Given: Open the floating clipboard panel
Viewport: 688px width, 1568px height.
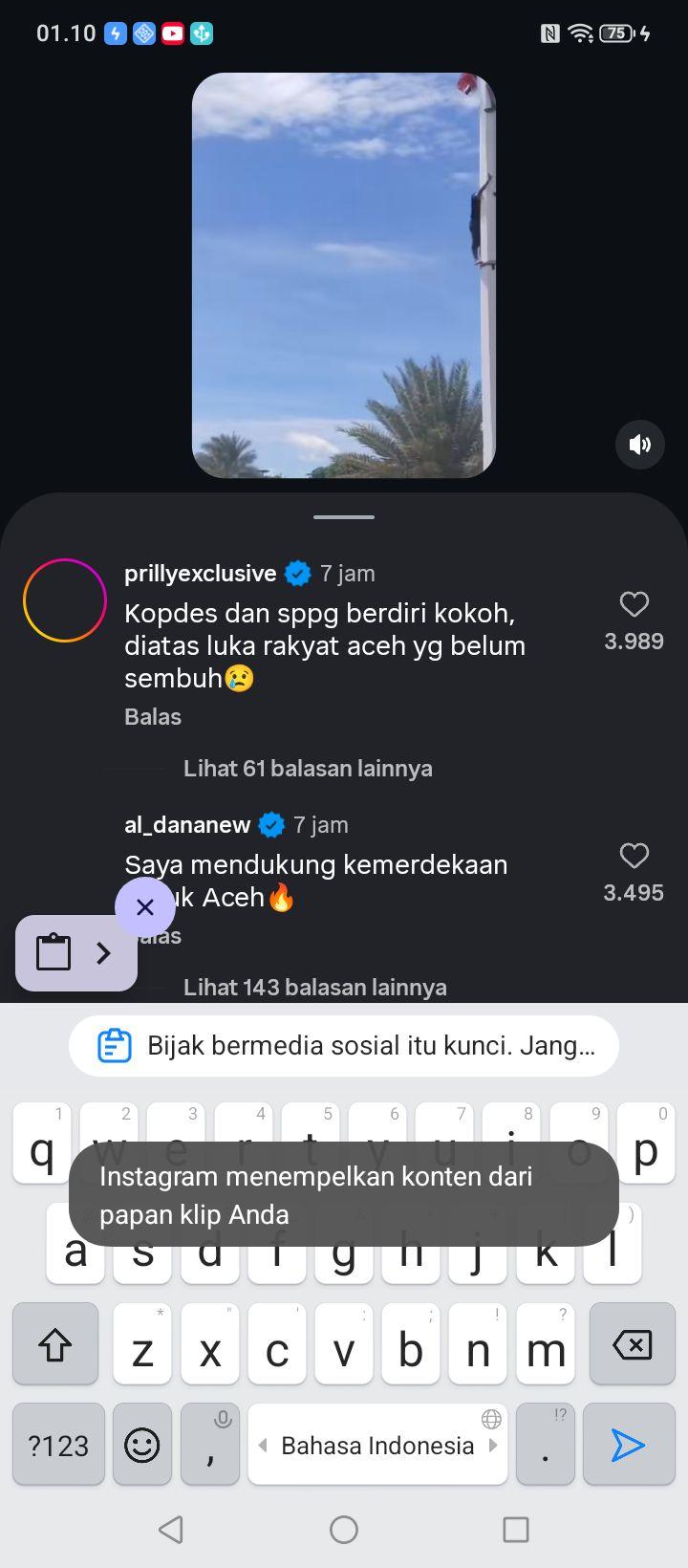Looking at the screenshot, I should [x=76, y=953].
